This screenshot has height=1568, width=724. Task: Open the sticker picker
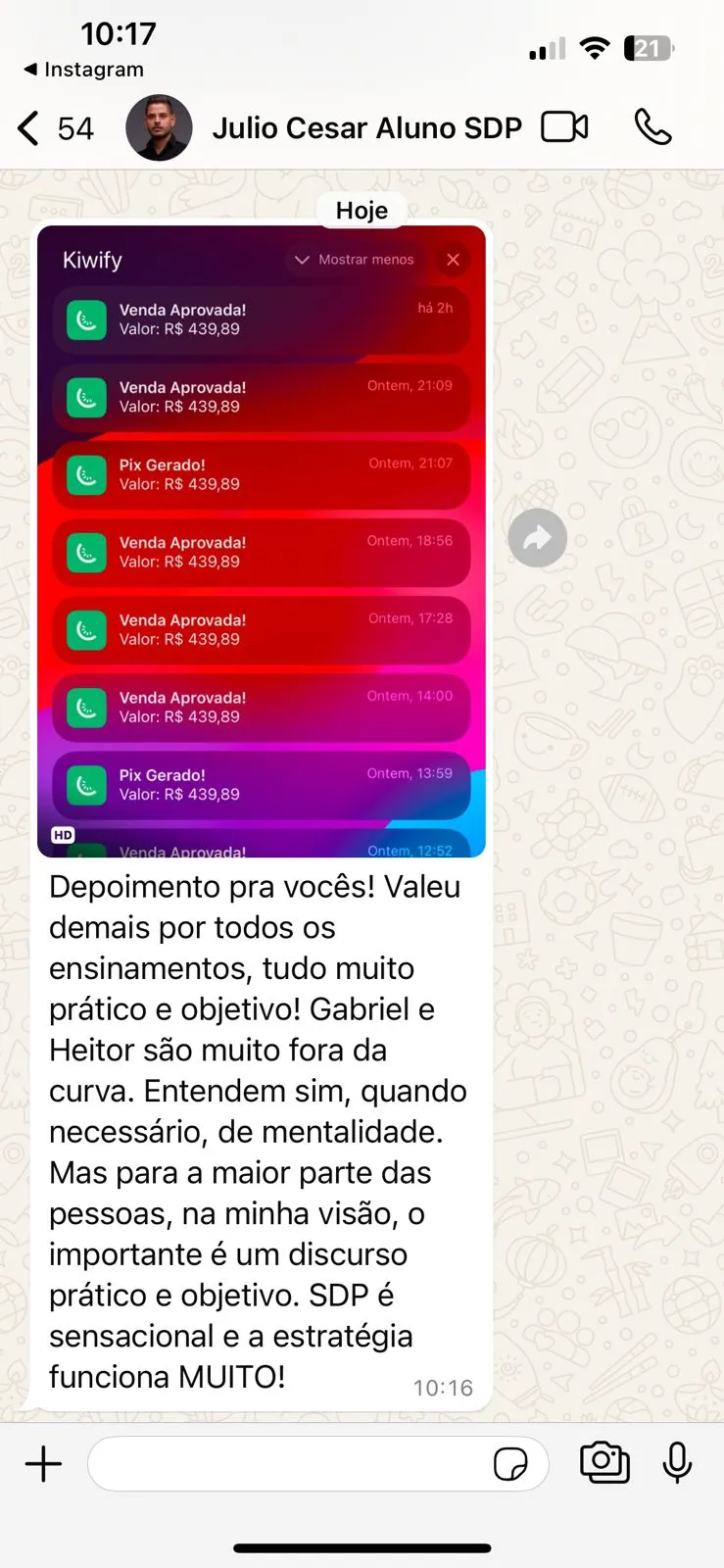point(510,1464)
